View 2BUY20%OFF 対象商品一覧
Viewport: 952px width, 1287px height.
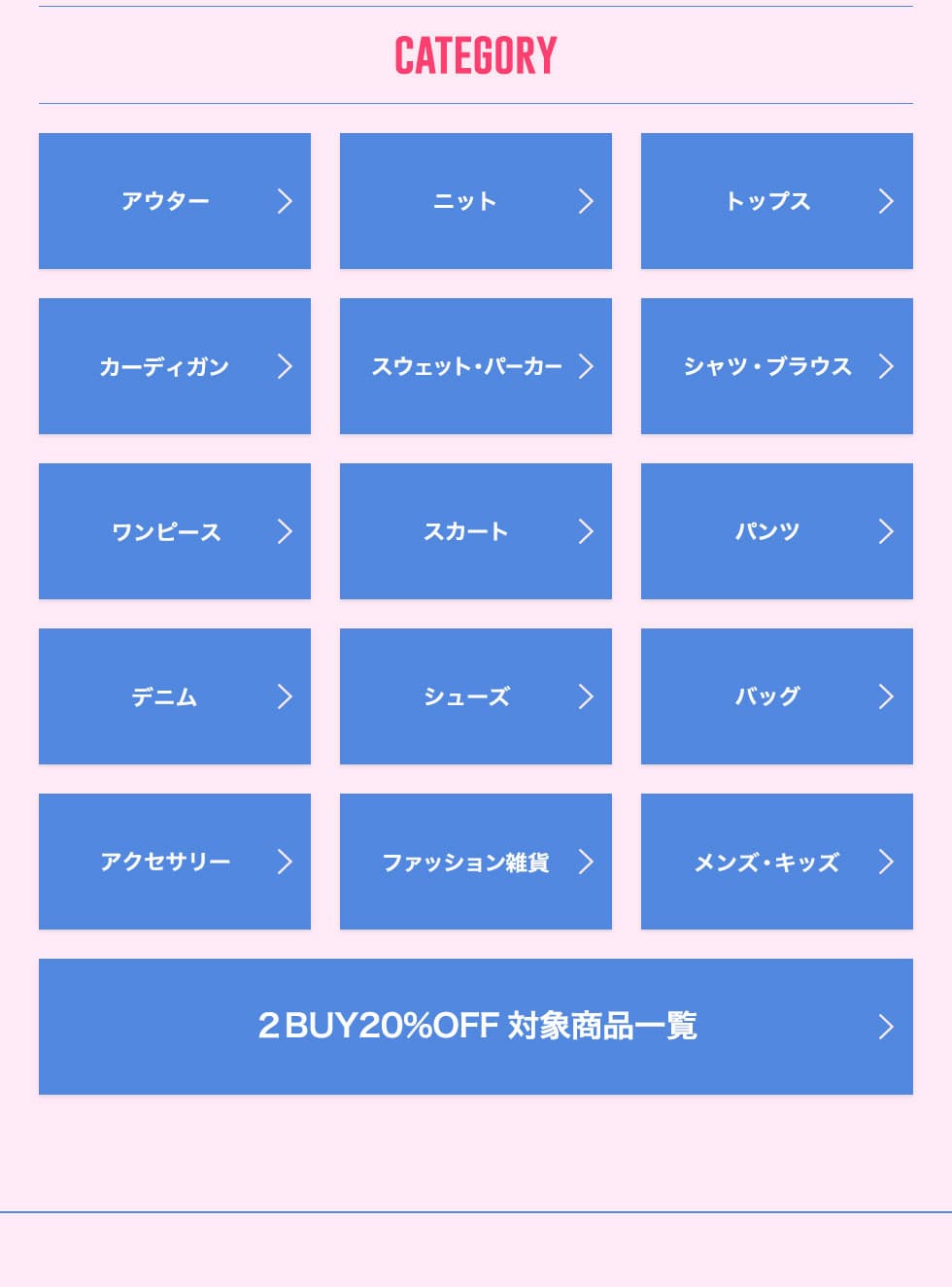(x=476, y=1027)
